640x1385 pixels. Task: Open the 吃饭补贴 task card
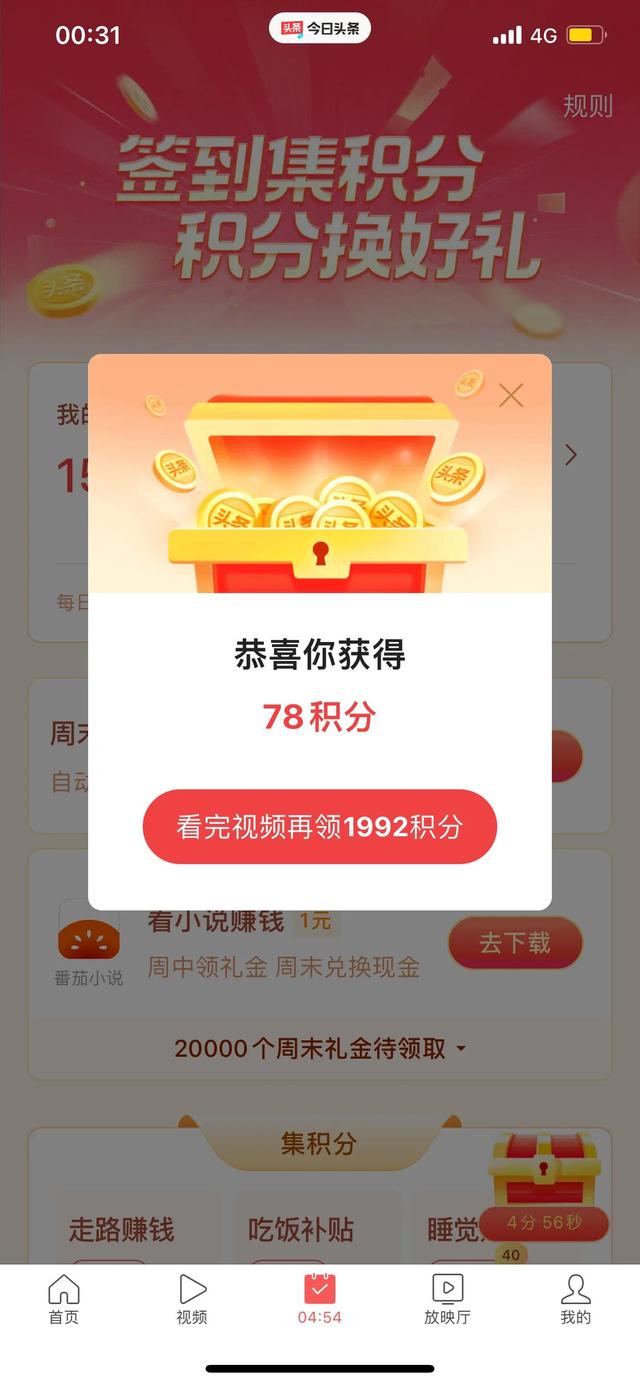(301, 1230)
